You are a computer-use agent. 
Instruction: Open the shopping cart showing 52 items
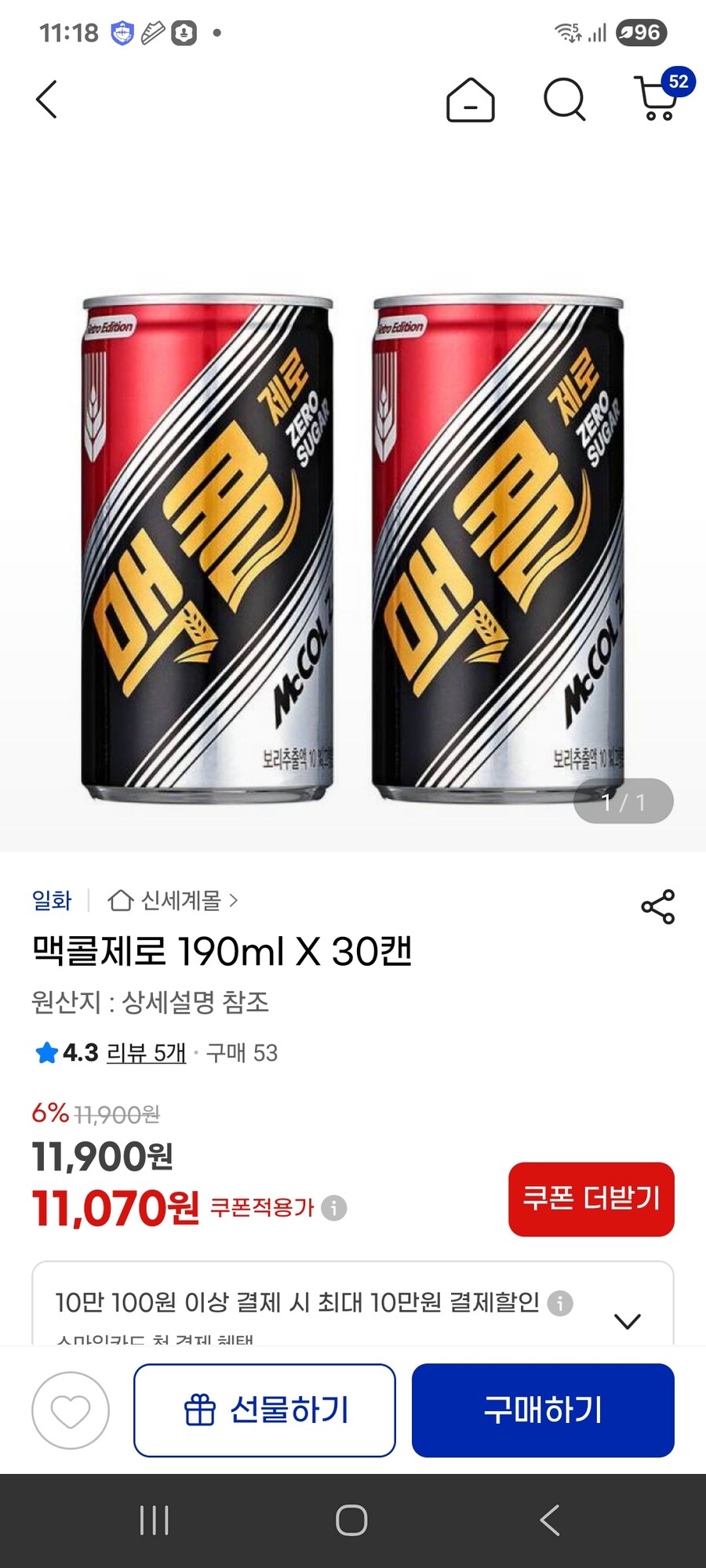click(x=653, y=100)
